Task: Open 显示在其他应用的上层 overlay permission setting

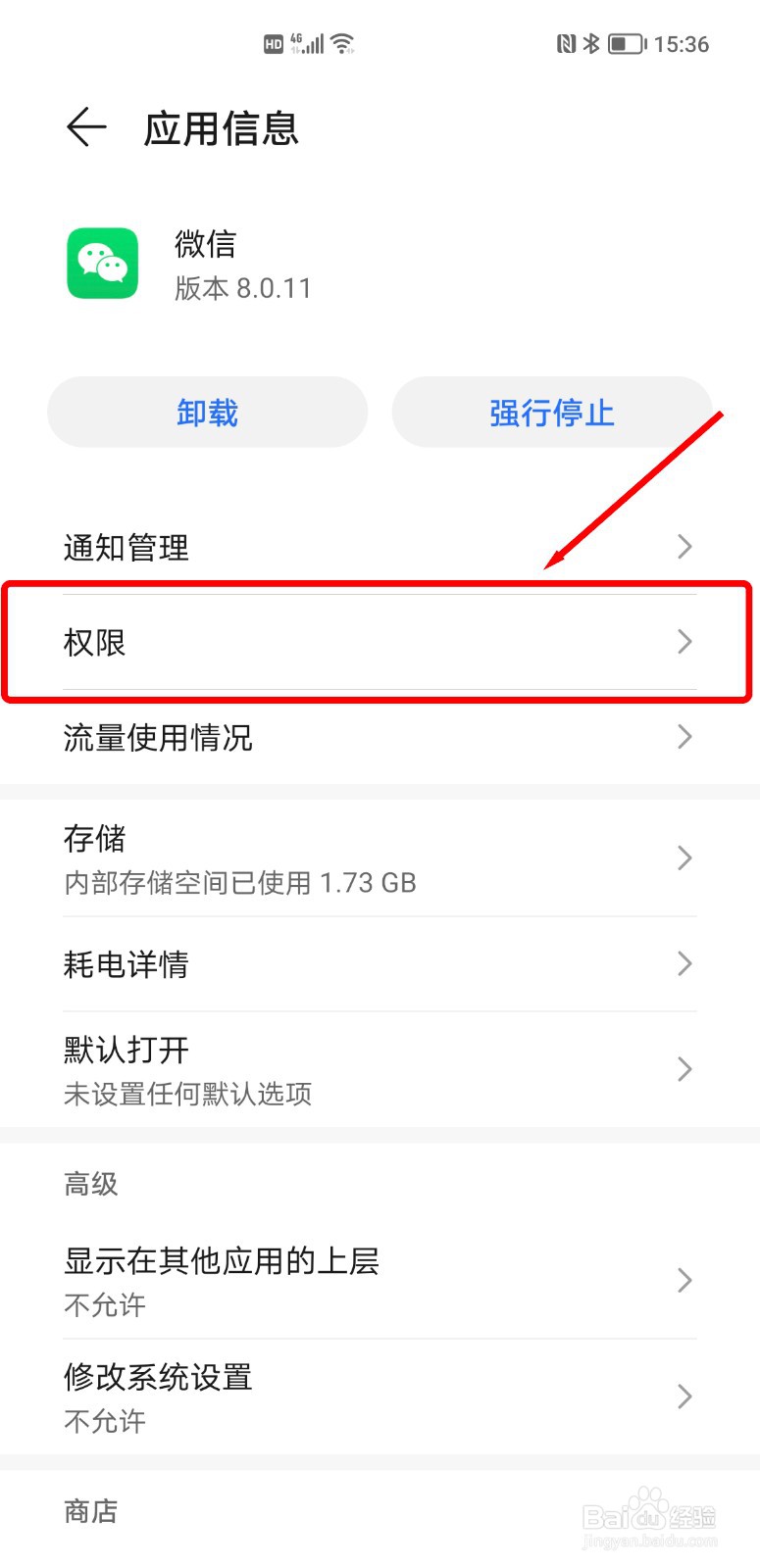Action: click(380, 1280)
